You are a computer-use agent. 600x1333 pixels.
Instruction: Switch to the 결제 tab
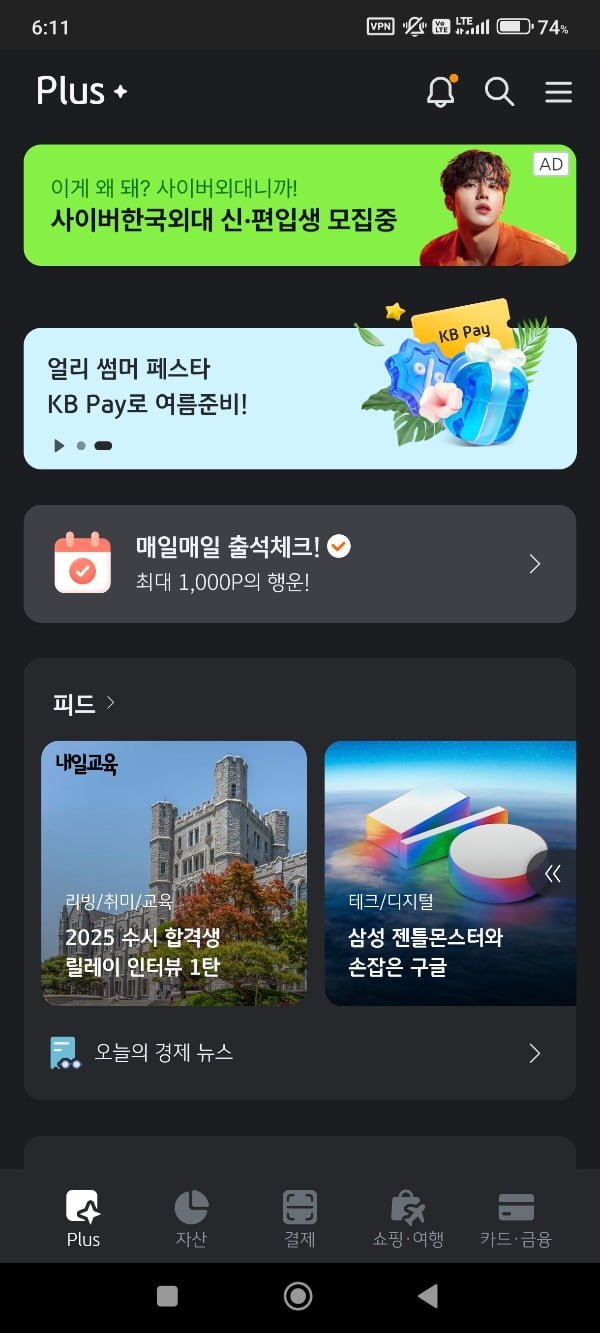299,1218
